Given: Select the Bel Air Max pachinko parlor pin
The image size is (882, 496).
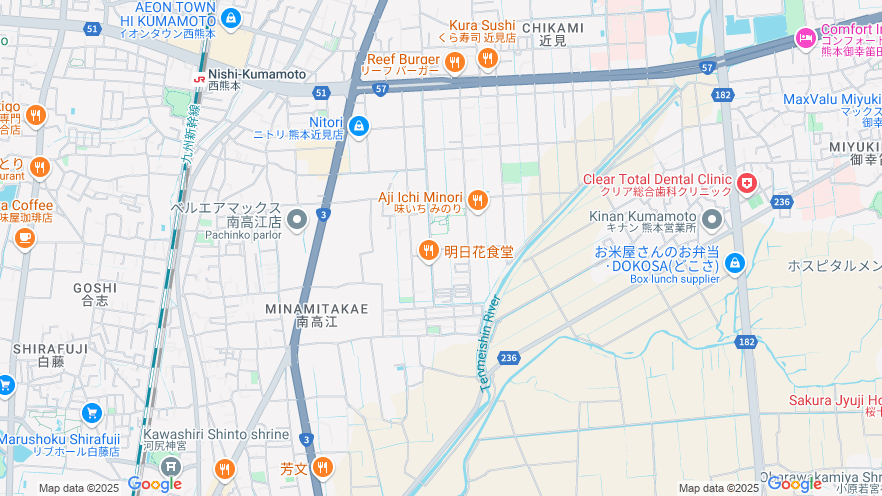Looking at the screenshot, I should tap(296, 219).
